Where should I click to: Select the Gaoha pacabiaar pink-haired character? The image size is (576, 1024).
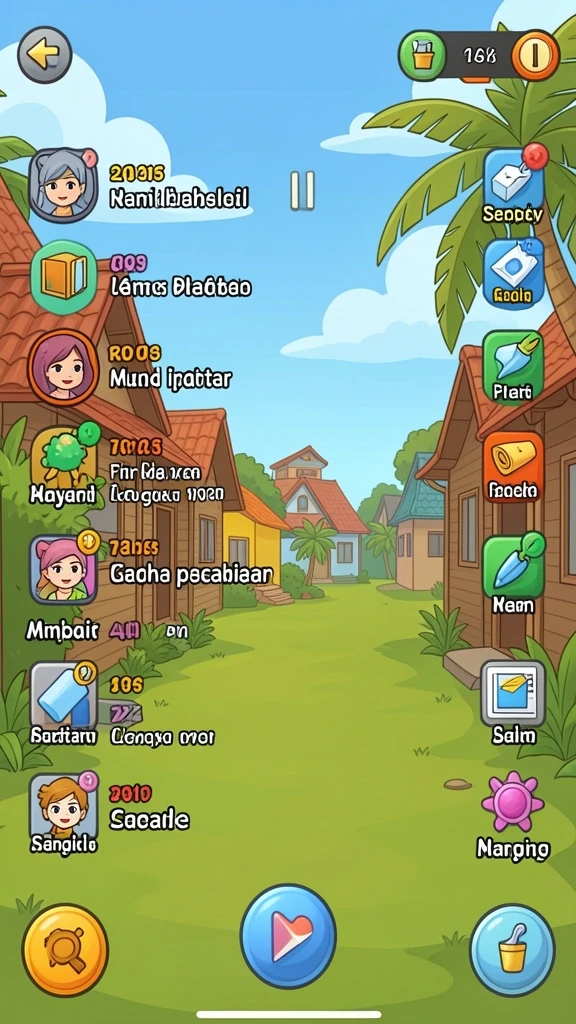click(x=151, y=569)
